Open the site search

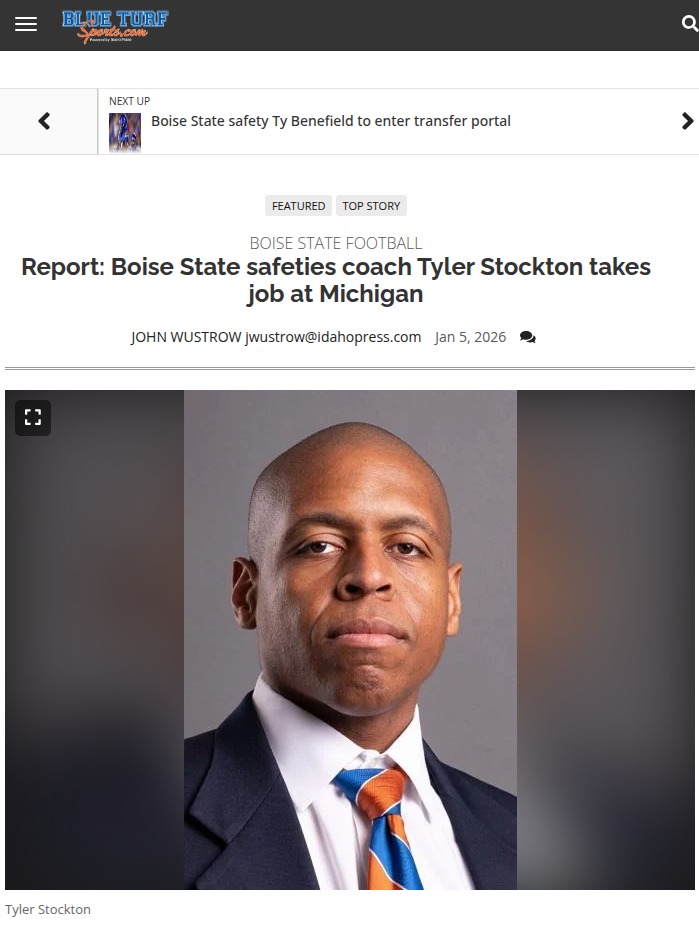point(687,24)
